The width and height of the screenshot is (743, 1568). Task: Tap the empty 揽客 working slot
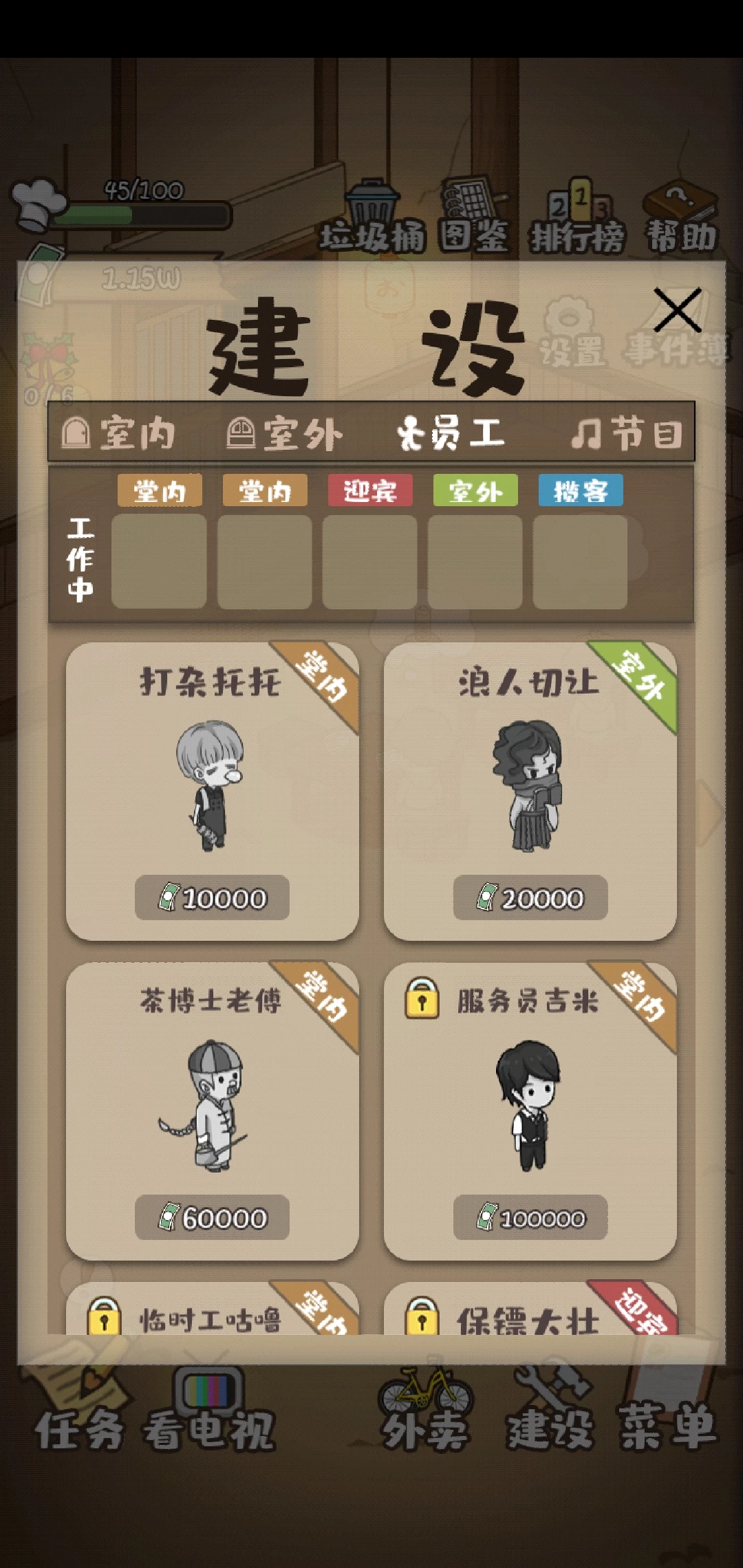(x=580, y=562)
